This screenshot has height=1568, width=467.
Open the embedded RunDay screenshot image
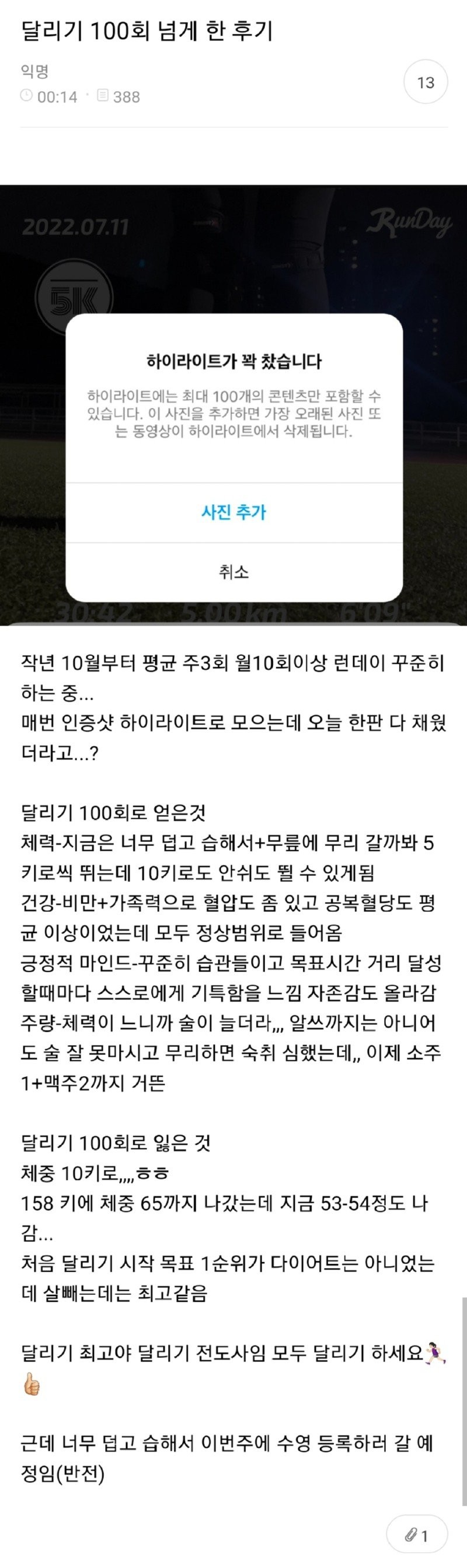point(233,256)
